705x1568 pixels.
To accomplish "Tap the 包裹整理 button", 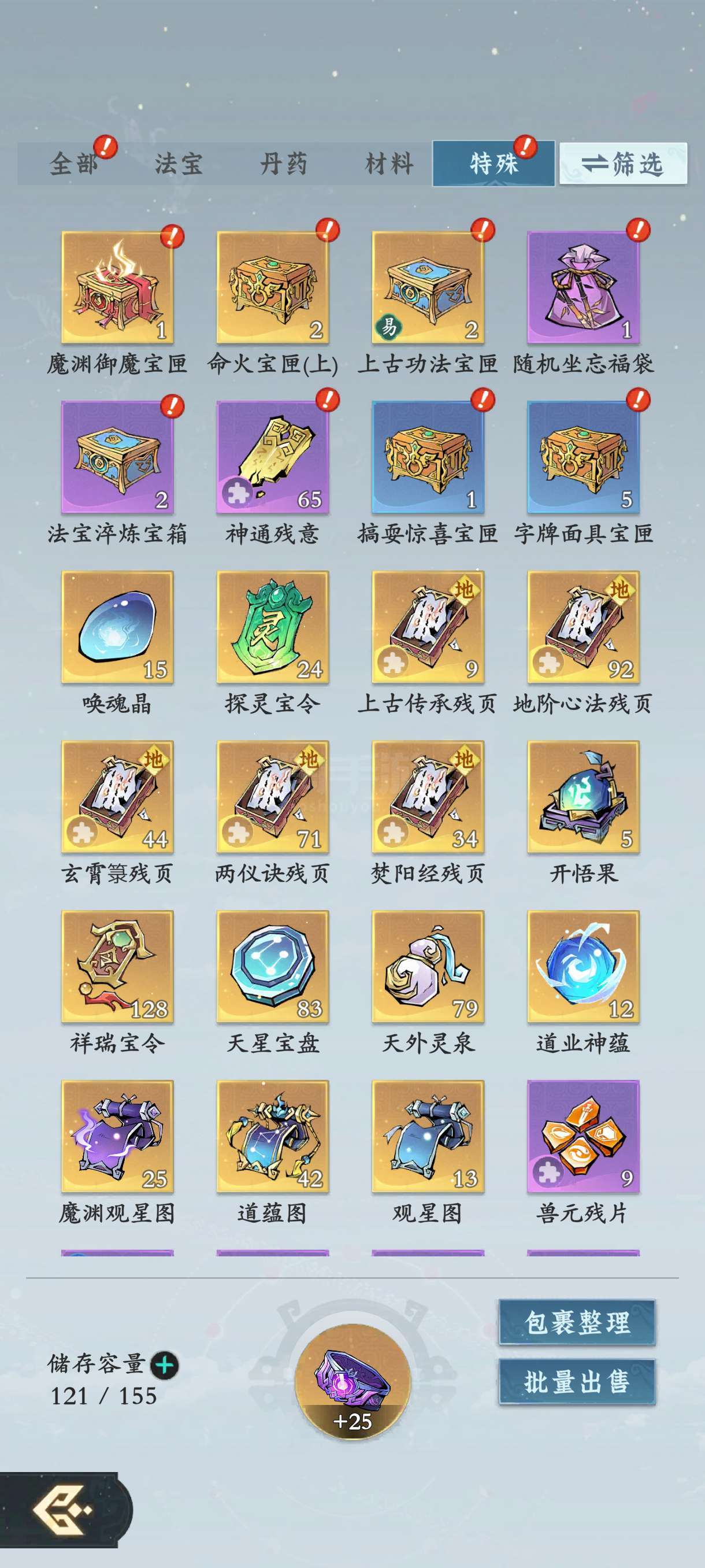I will pyautogui.click(x=577, y=1322).
